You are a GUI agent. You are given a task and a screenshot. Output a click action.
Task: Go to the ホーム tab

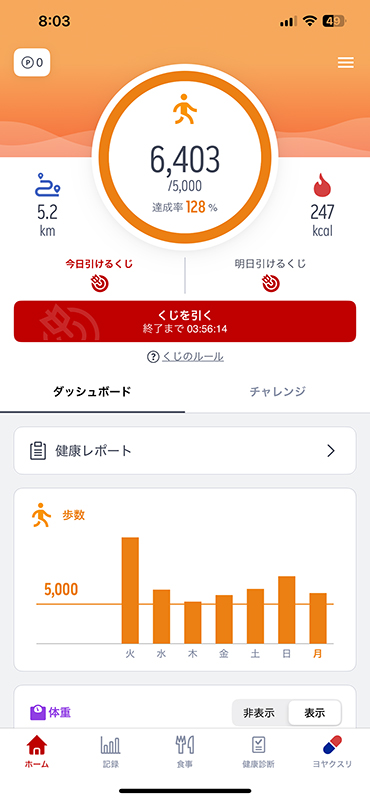coord(37,752)
